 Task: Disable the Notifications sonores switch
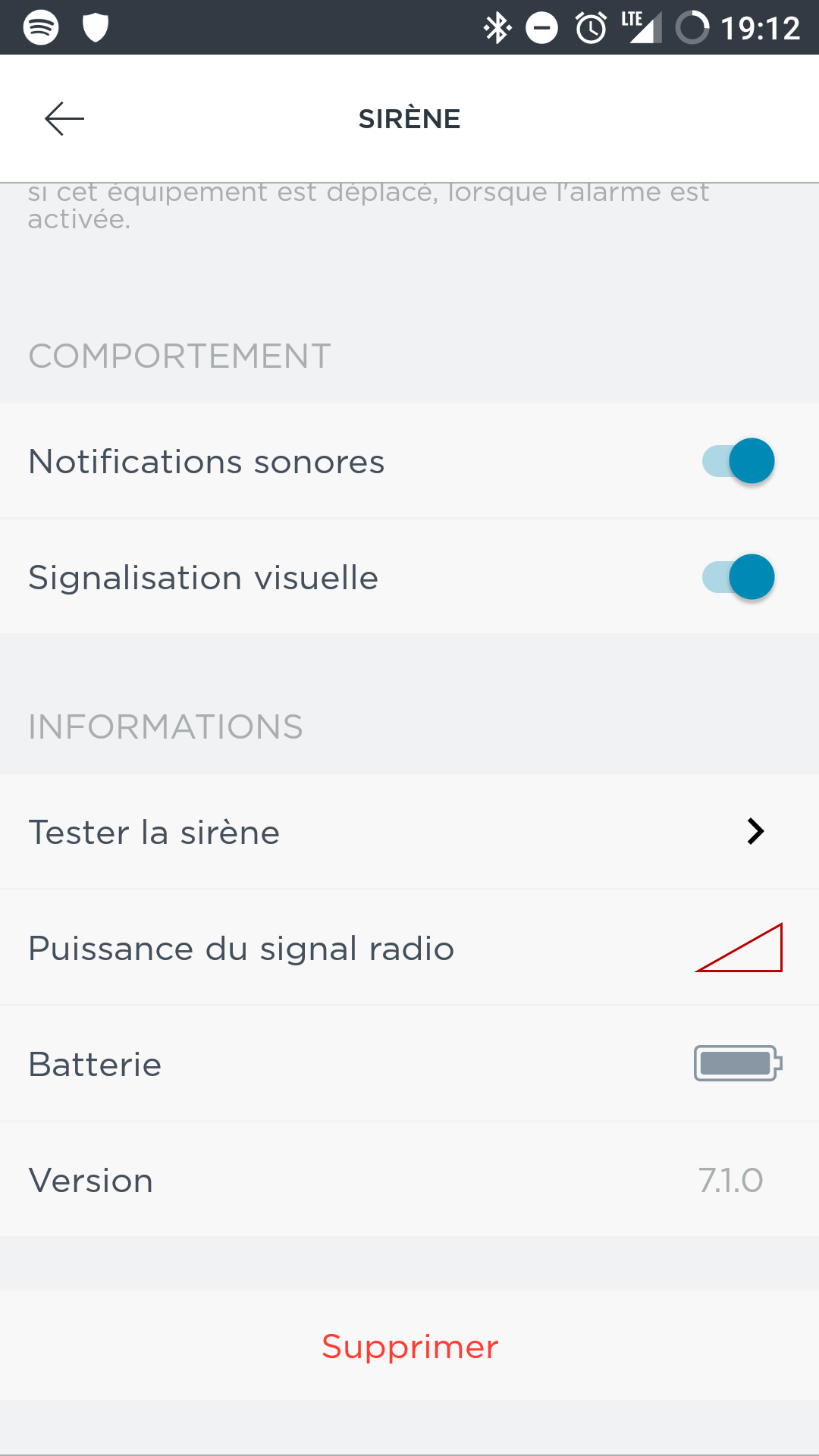click(x=738, y=461)
